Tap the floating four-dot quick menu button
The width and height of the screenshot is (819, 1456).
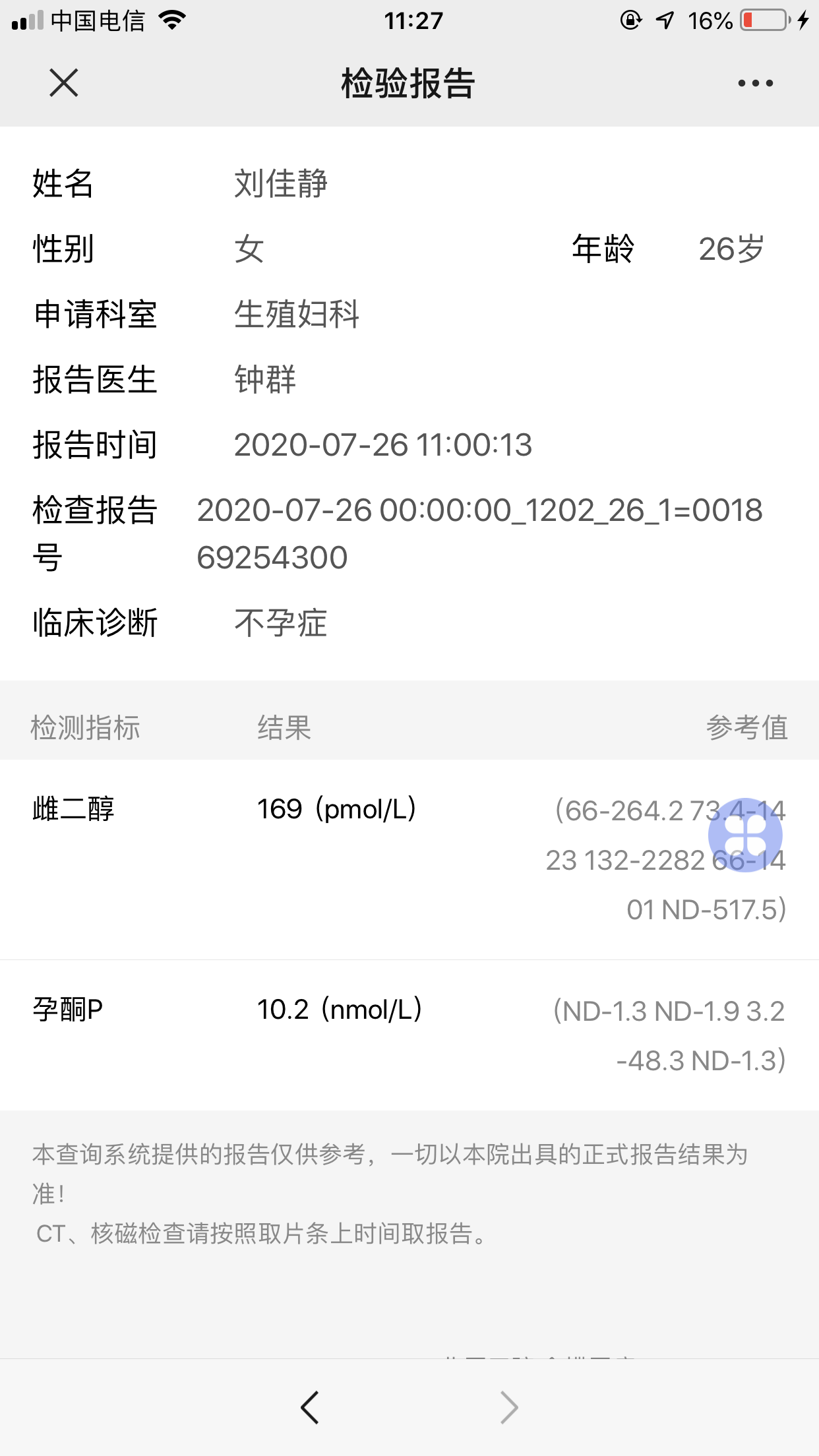(745, 835)
